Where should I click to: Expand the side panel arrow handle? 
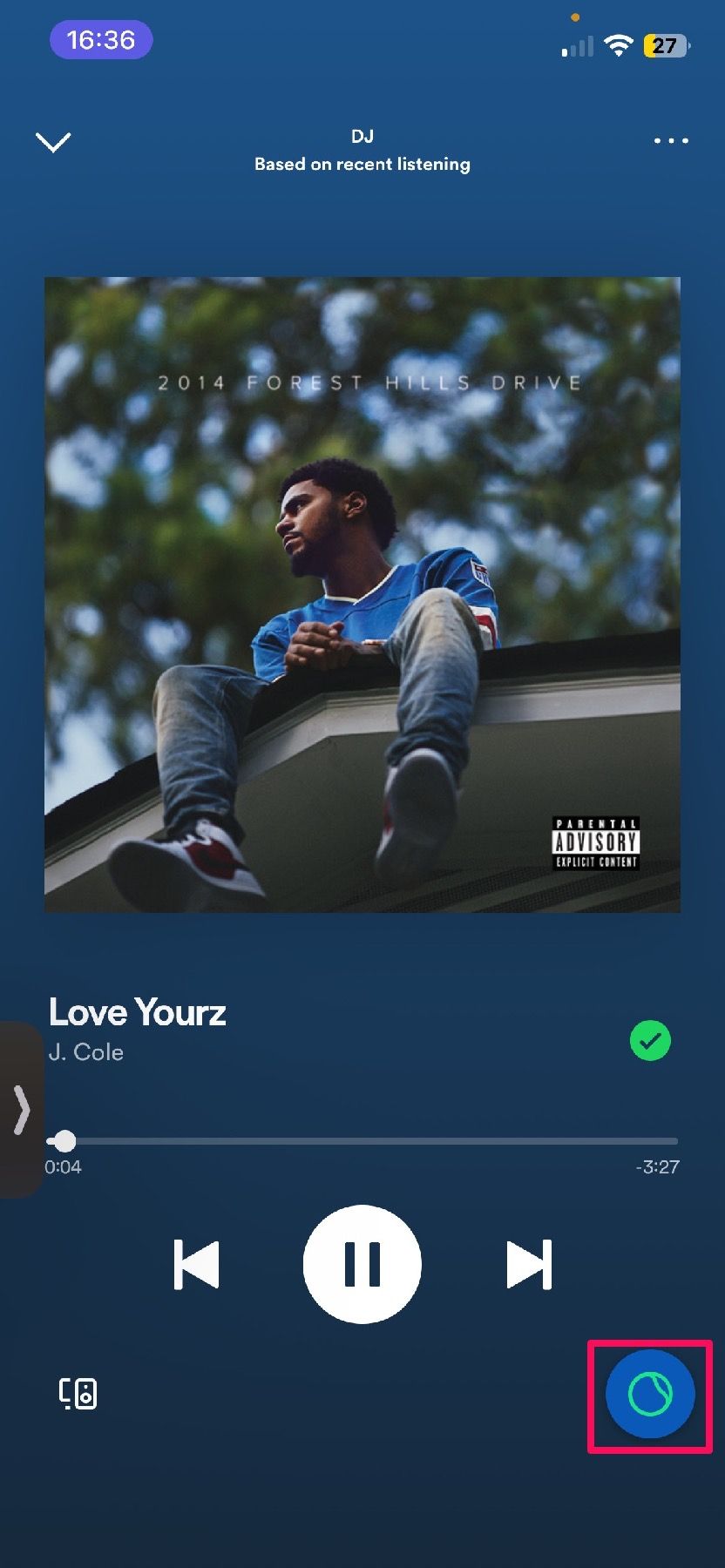coord(21,1109)
